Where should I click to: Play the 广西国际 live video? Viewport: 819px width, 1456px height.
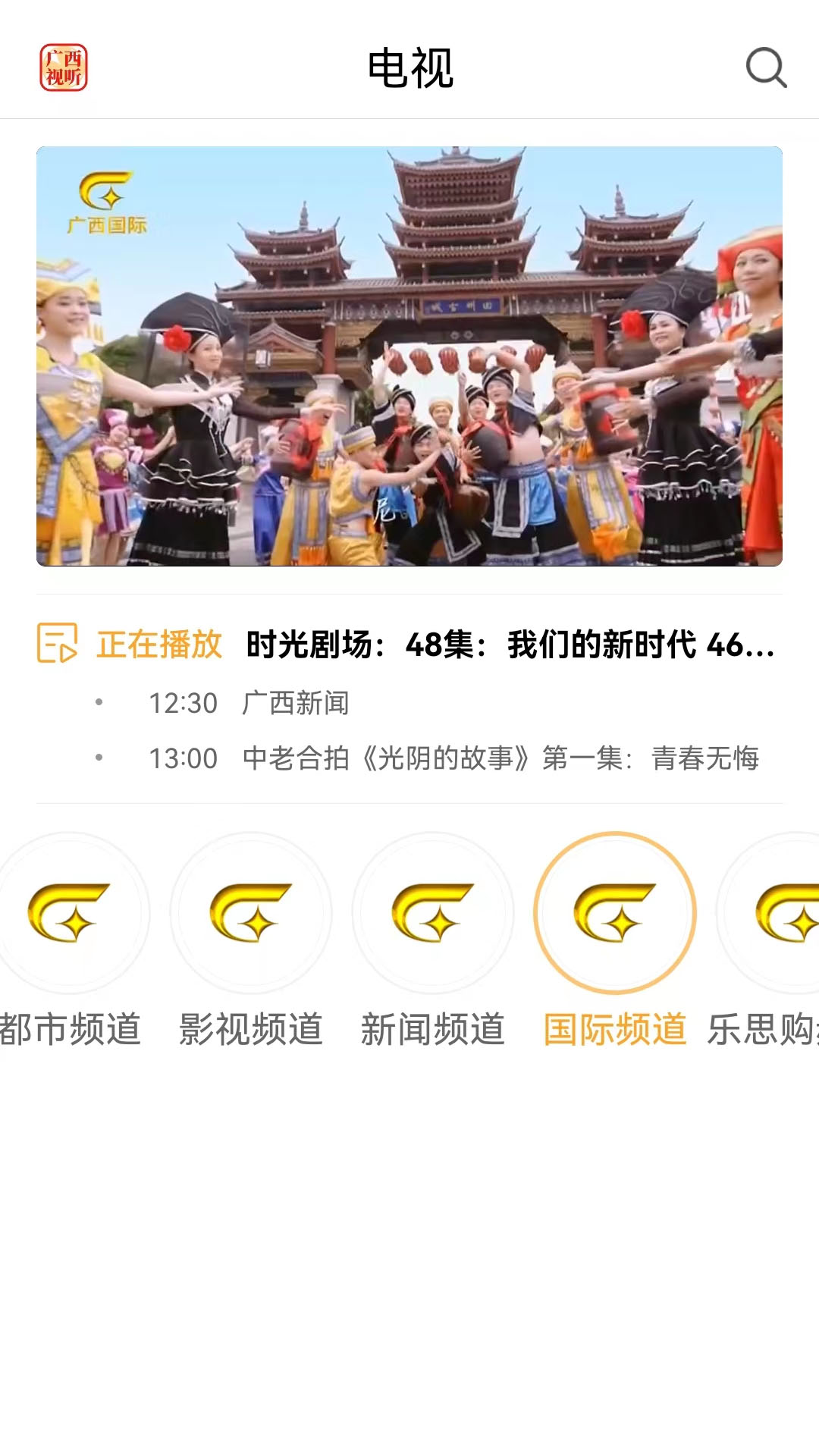tap(409, 356)
